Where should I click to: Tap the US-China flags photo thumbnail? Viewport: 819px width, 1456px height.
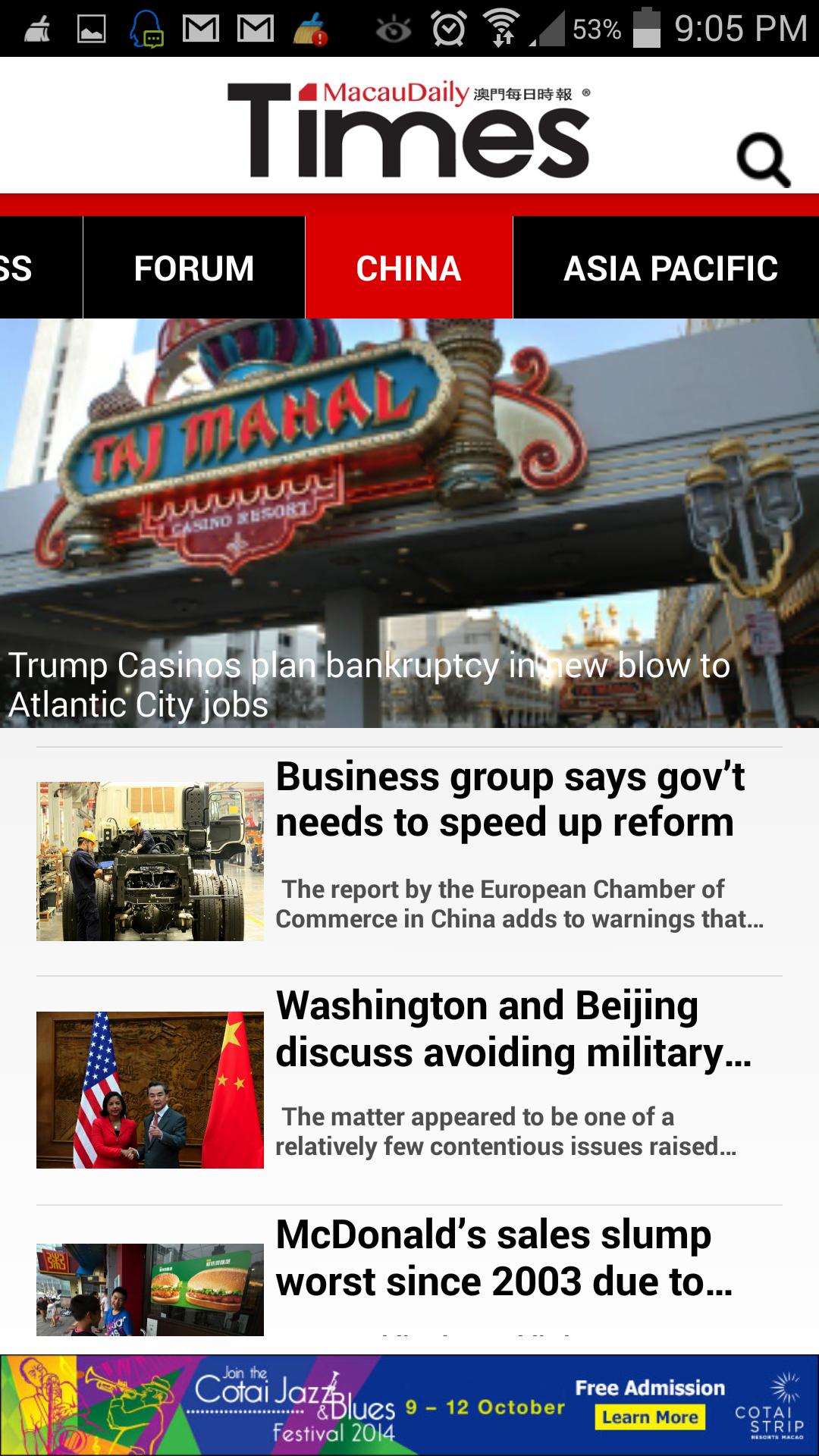150,1083
